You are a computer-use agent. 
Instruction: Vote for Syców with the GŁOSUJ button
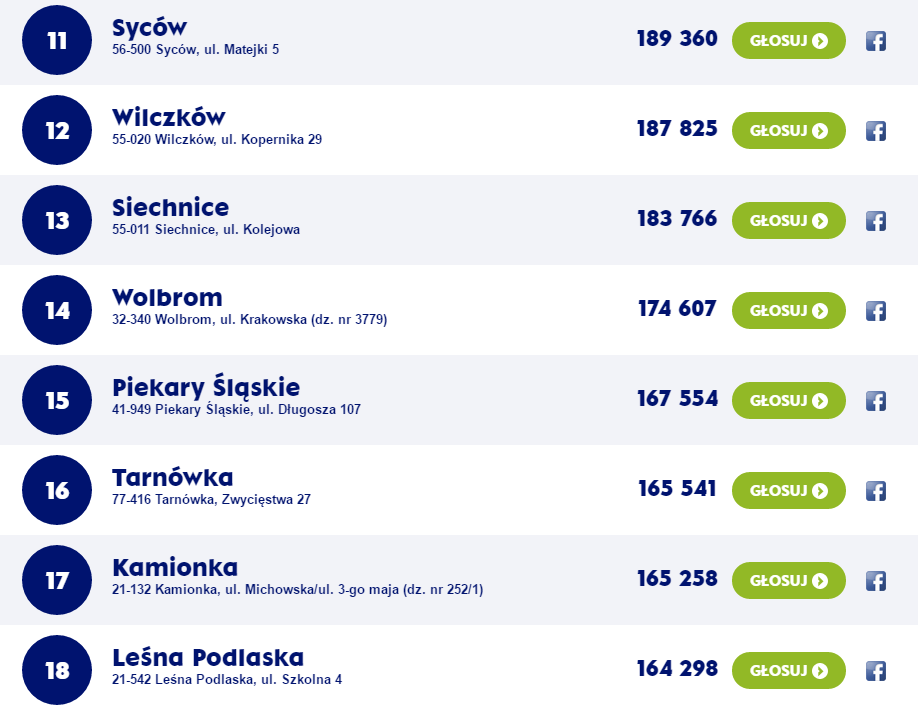pyautogui.click(x=788, y=41)
